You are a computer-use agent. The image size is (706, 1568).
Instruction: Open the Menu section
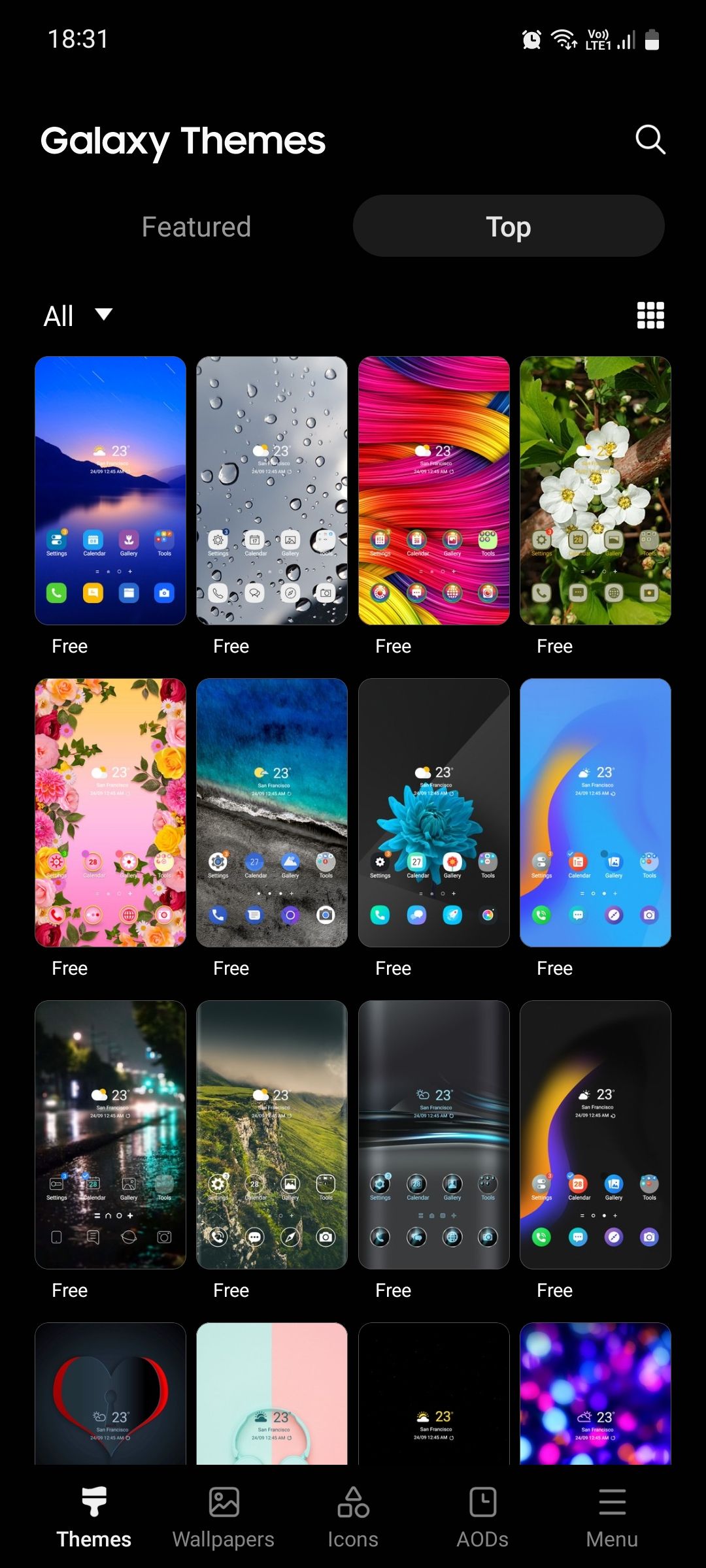pos(612,1516)
